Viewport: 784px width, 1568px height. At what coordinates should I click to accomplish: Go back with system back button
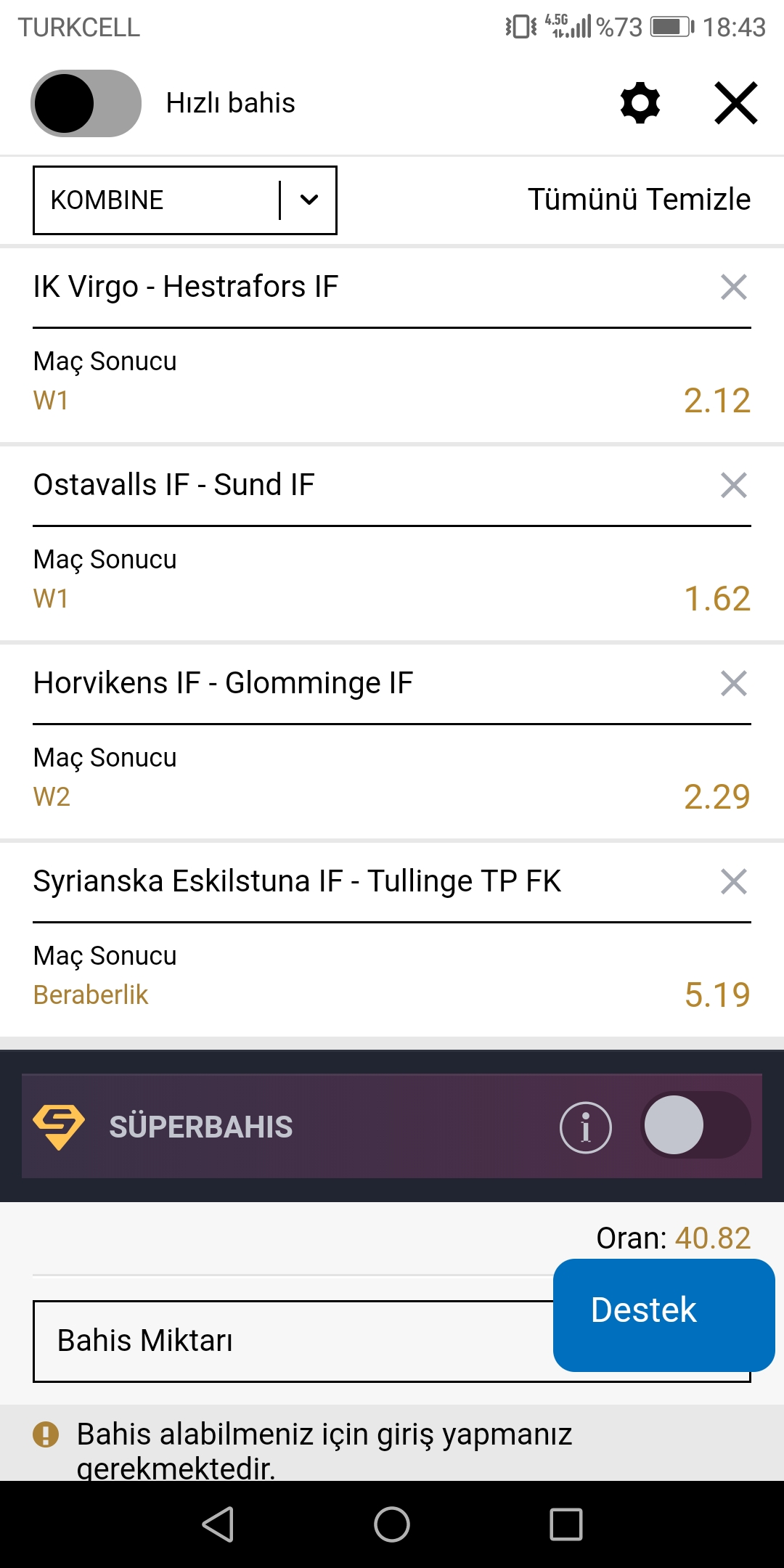coord(218,1524)
